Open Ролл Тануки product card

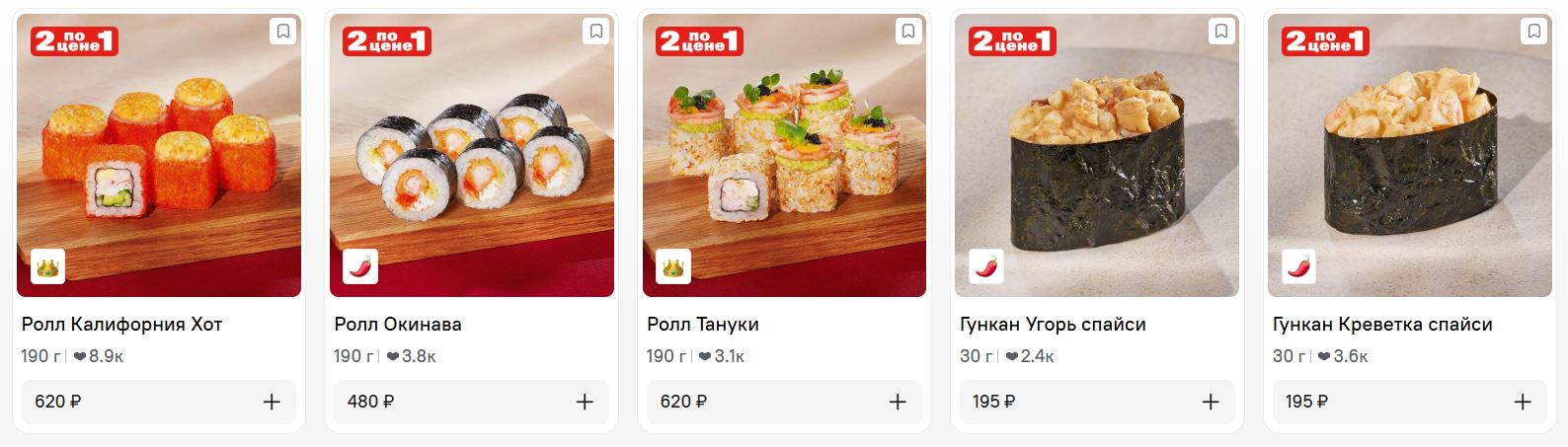[x=784, y=168]
